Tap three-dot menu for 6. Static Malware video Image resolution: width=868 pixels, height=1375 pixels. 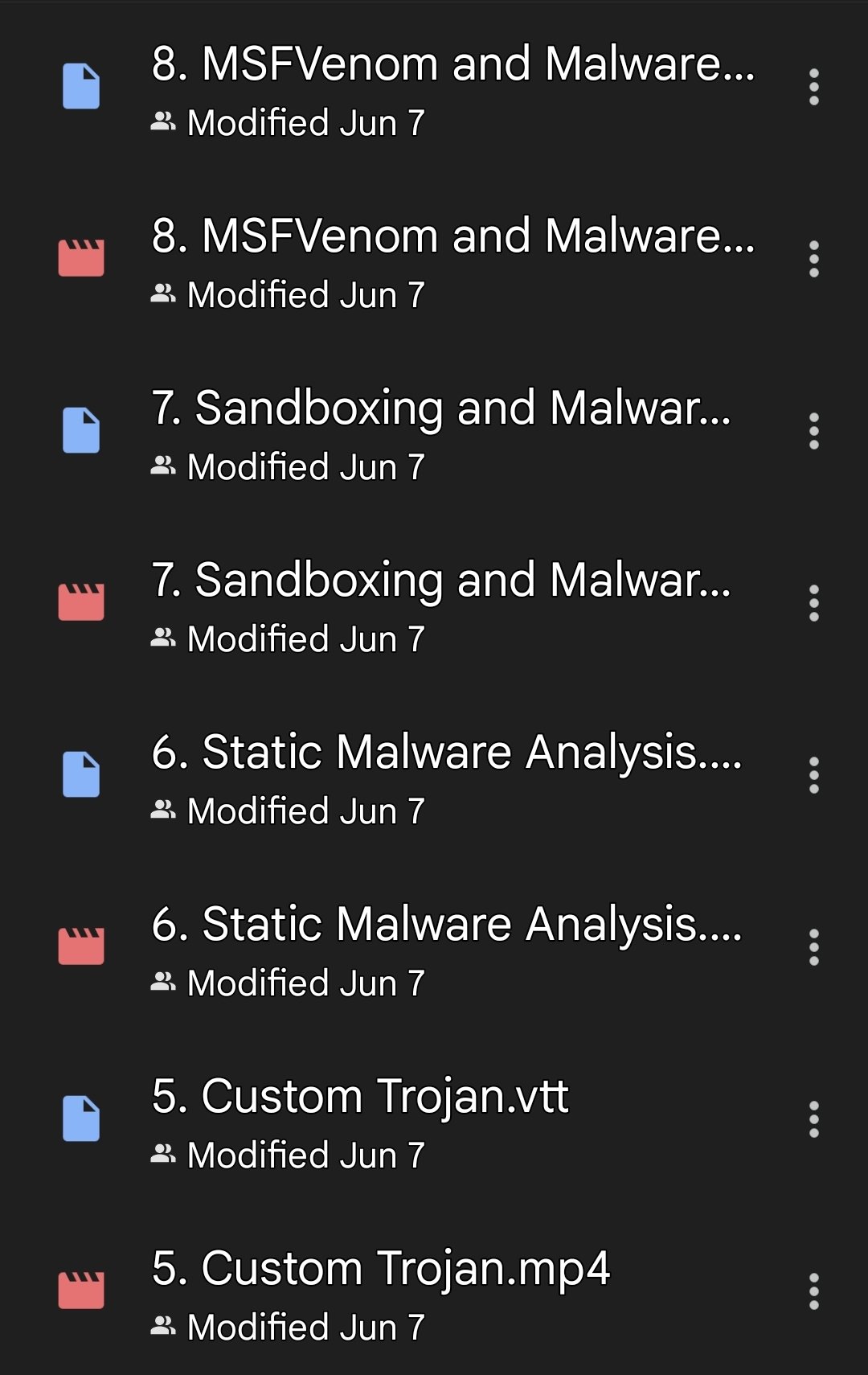tap(813, 947)
